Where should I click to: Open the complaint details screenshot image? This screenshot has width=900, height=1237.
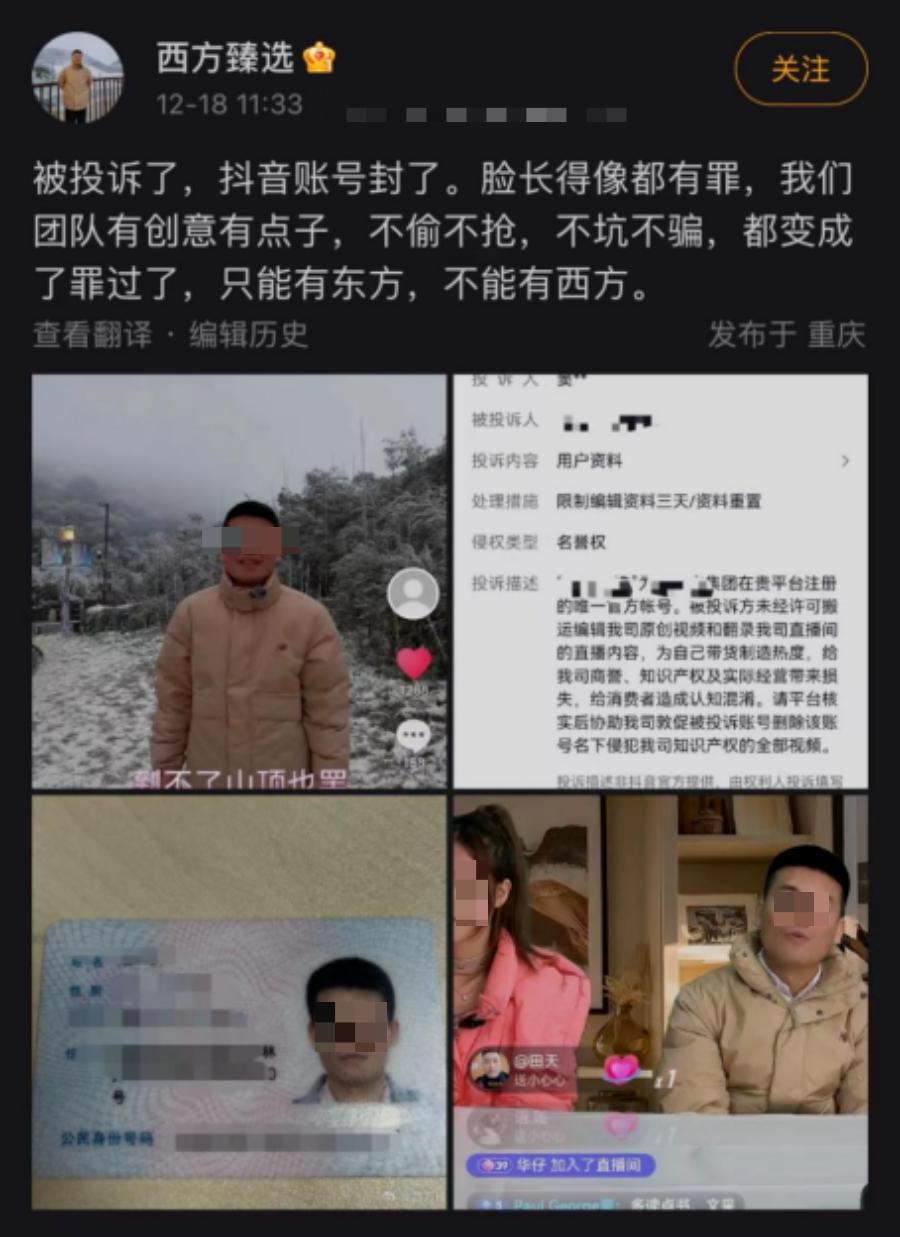coord(660,582)
